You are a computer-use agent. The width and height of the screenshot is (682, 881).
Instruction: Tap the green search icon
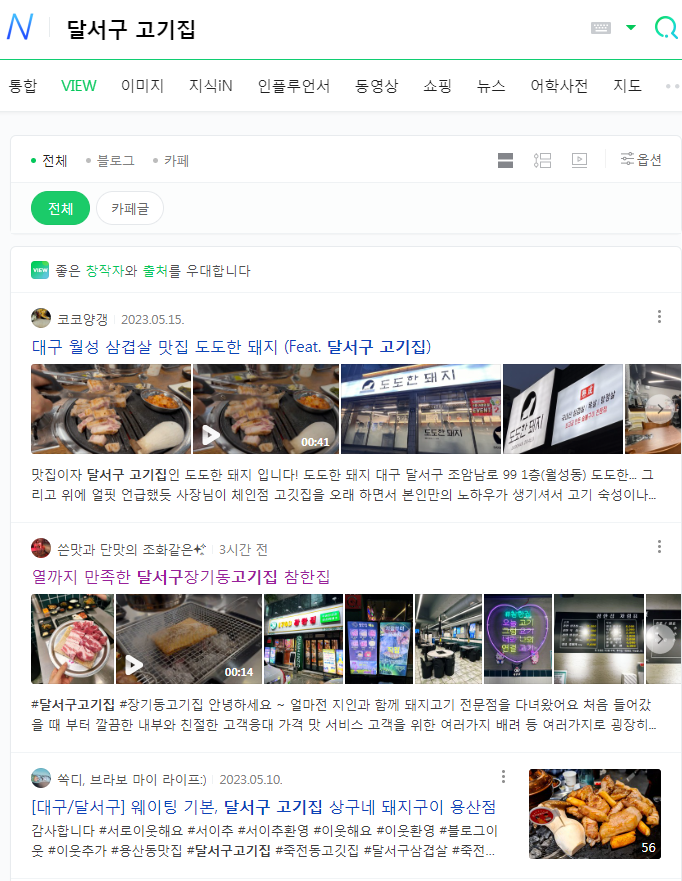click(x=665, y=28)
